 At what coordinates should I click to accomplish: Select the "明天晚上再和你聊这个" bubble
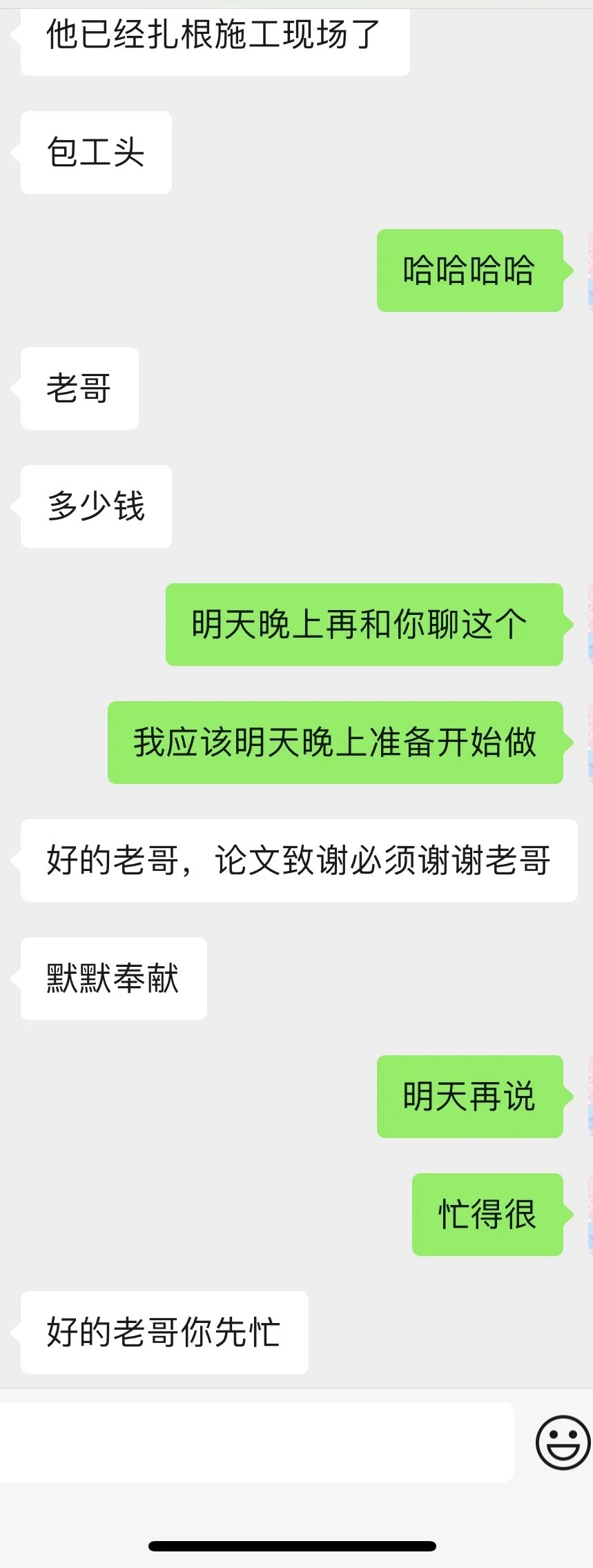point(365,623)
